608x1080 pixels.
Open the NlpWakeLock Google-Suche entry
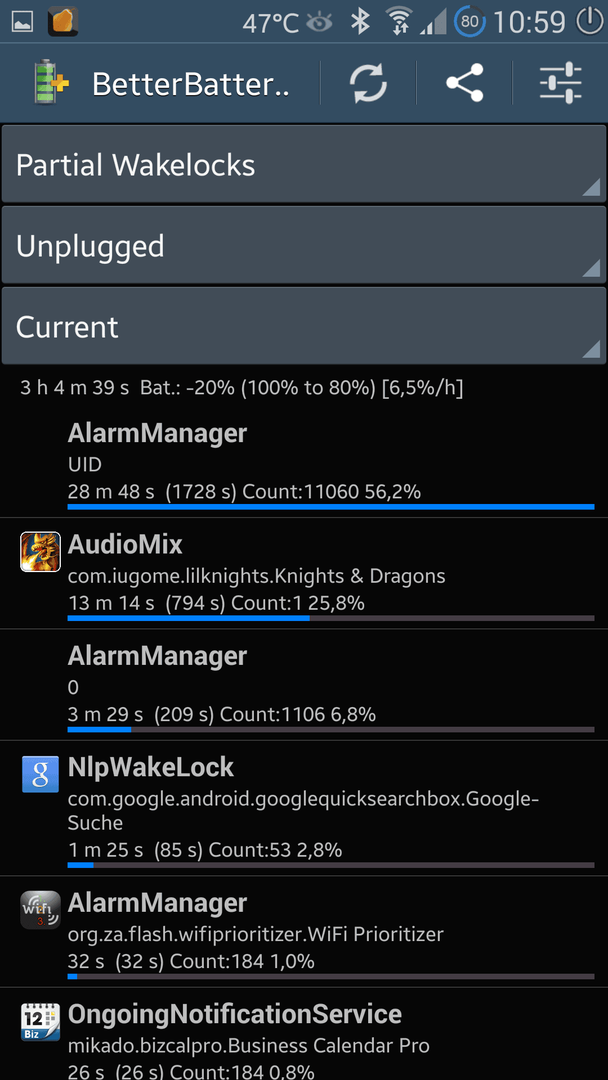click(304, 809)
